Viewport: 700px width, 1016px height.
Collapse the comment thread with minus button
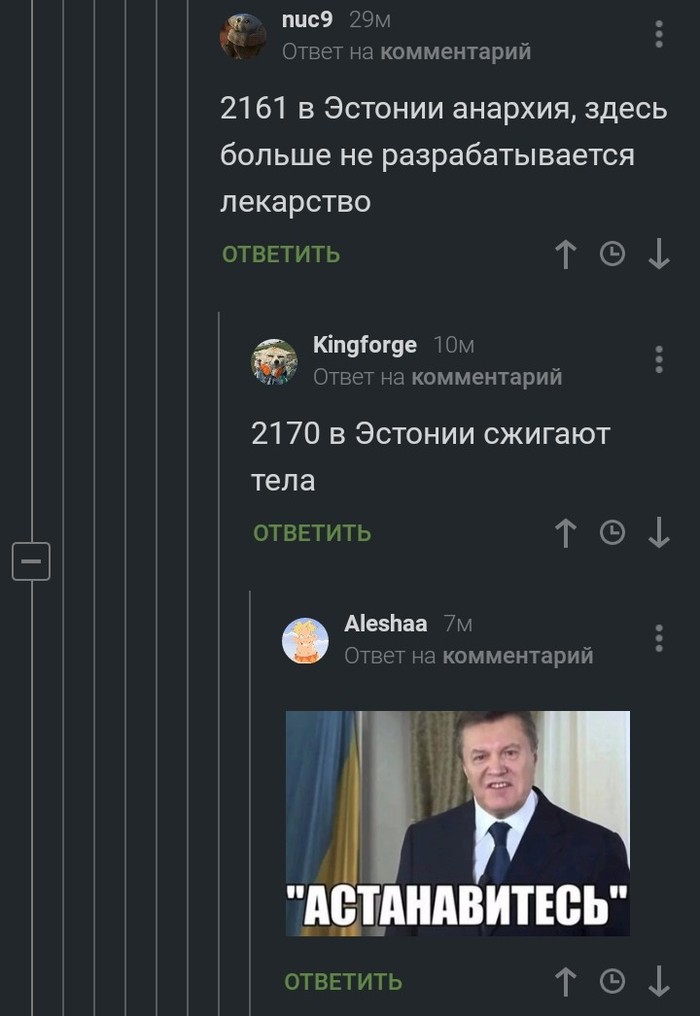pyautogui.click(x=30, y=562)
